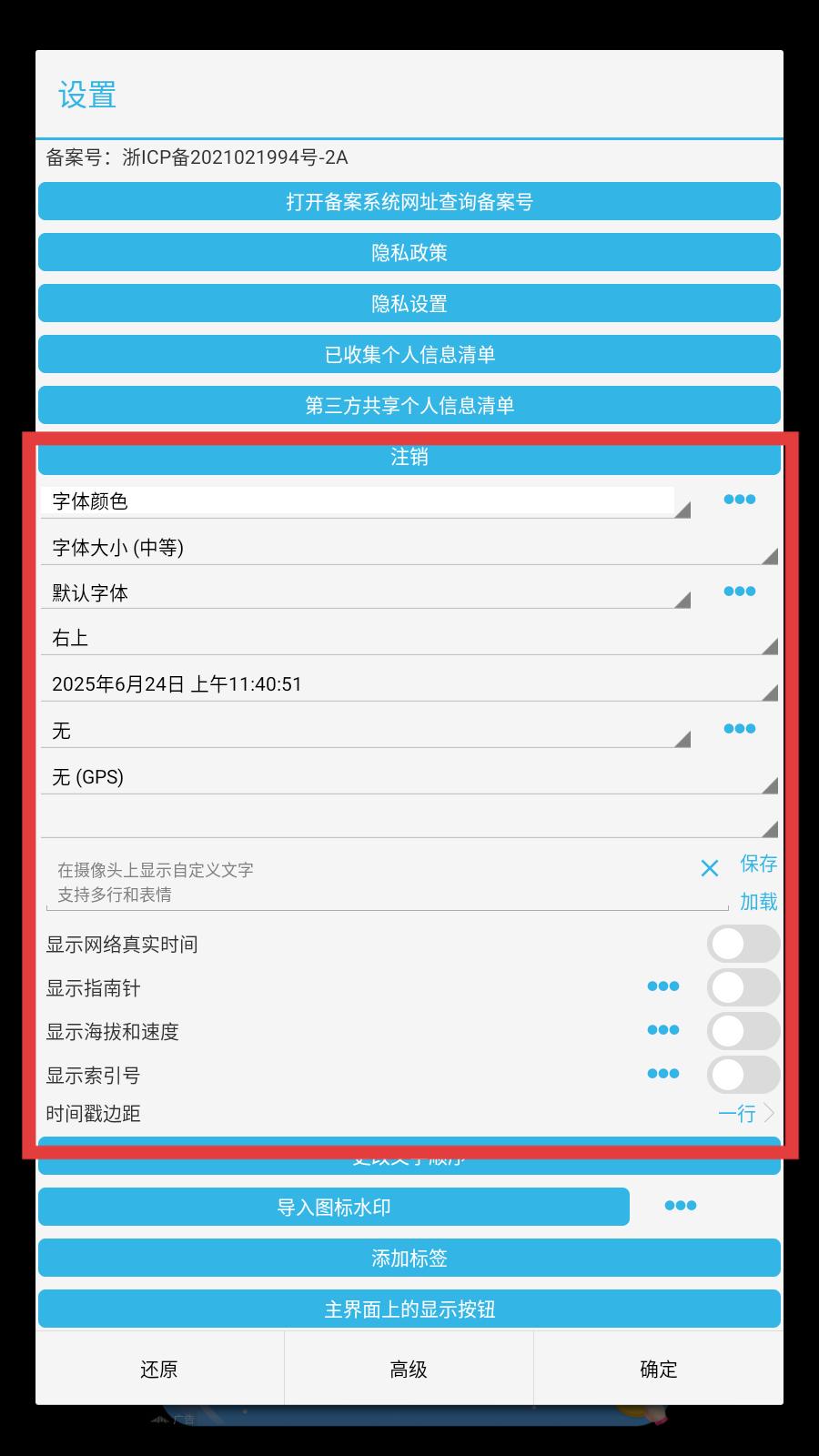Focus the custom text field 在摄像头上显示自定义文字

click(382, 883)
